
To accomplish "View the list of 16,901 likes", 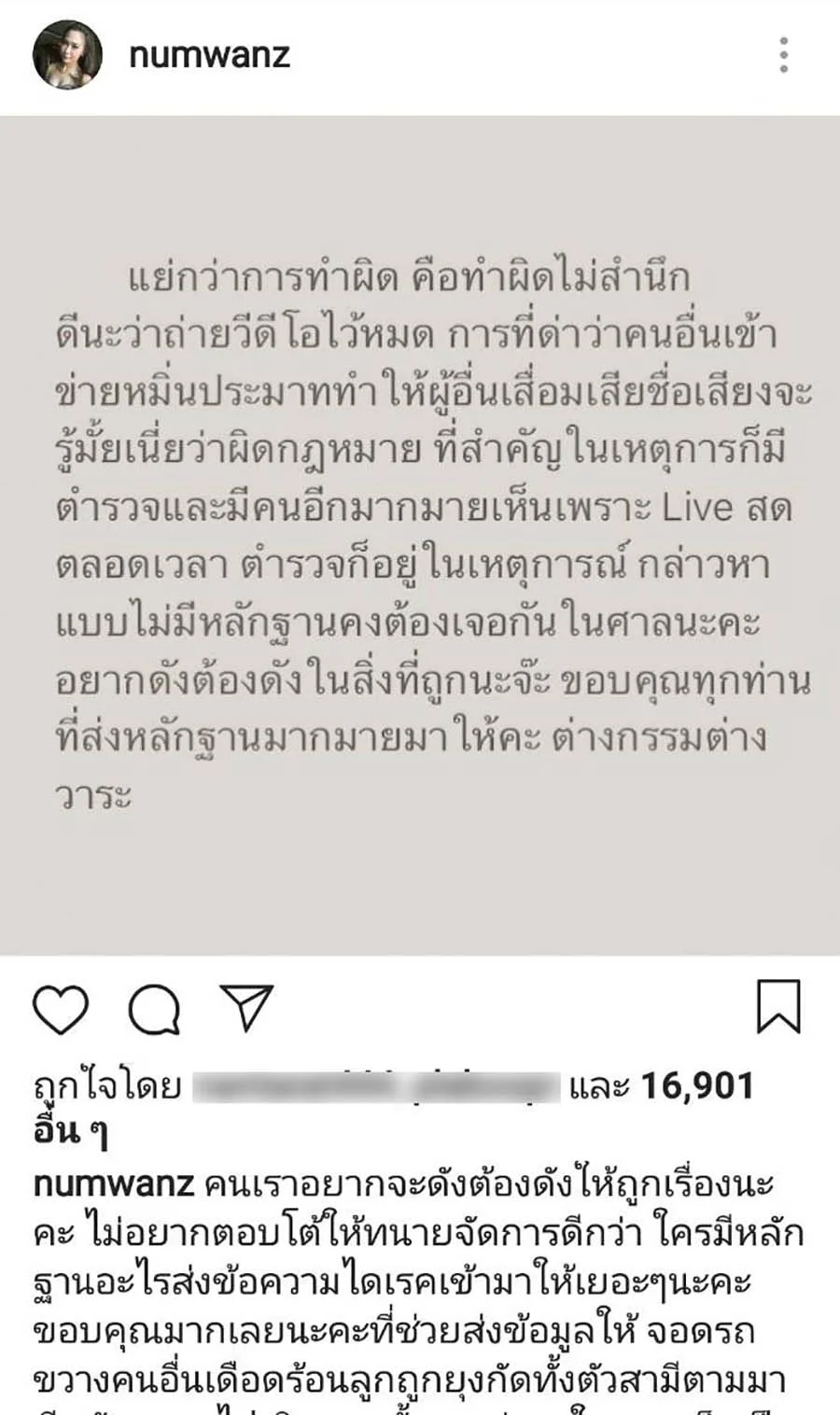I will tap(696, 1086).
